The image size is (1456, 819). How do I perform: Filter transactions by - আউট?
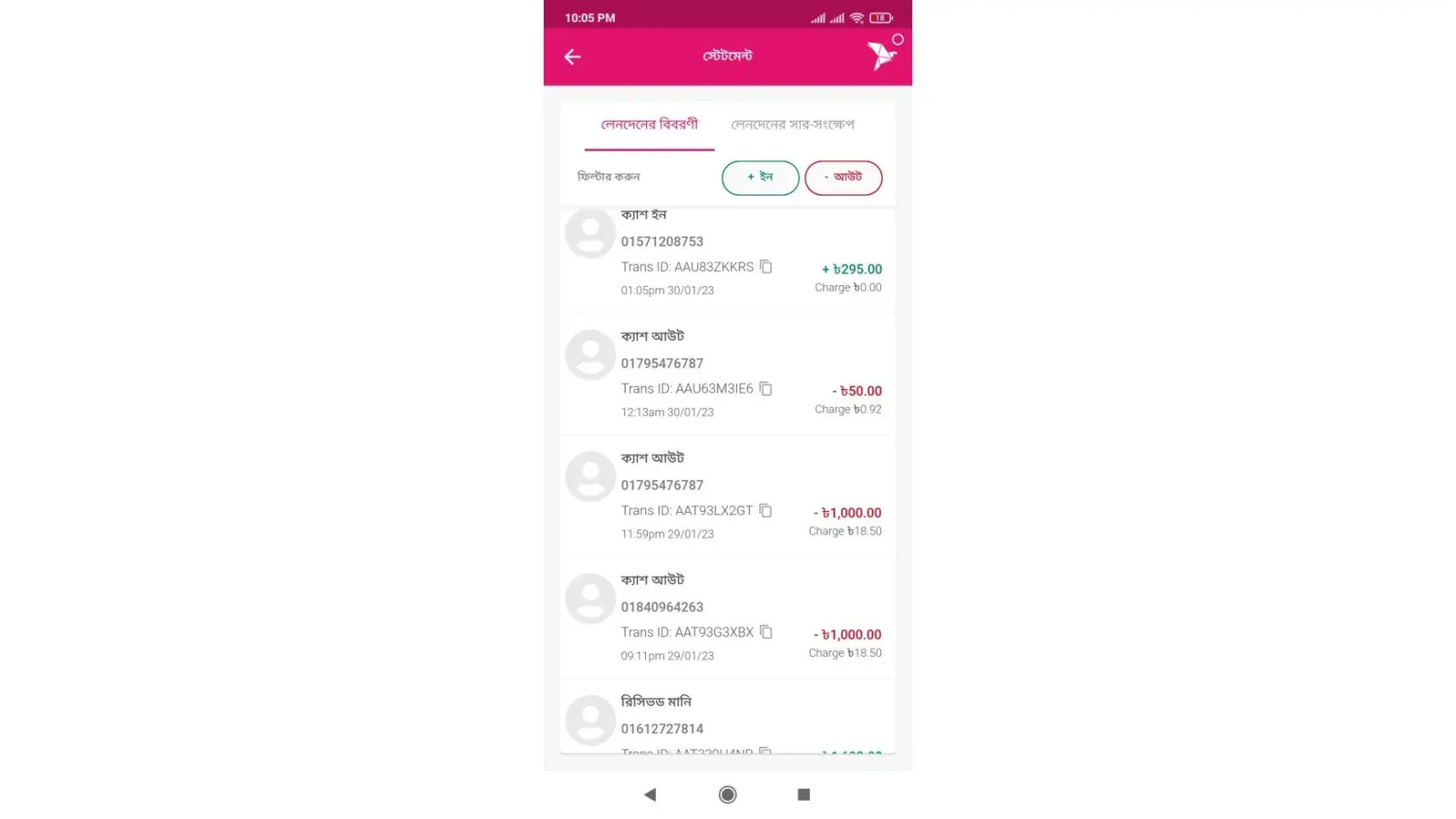[x=843, y=178]
